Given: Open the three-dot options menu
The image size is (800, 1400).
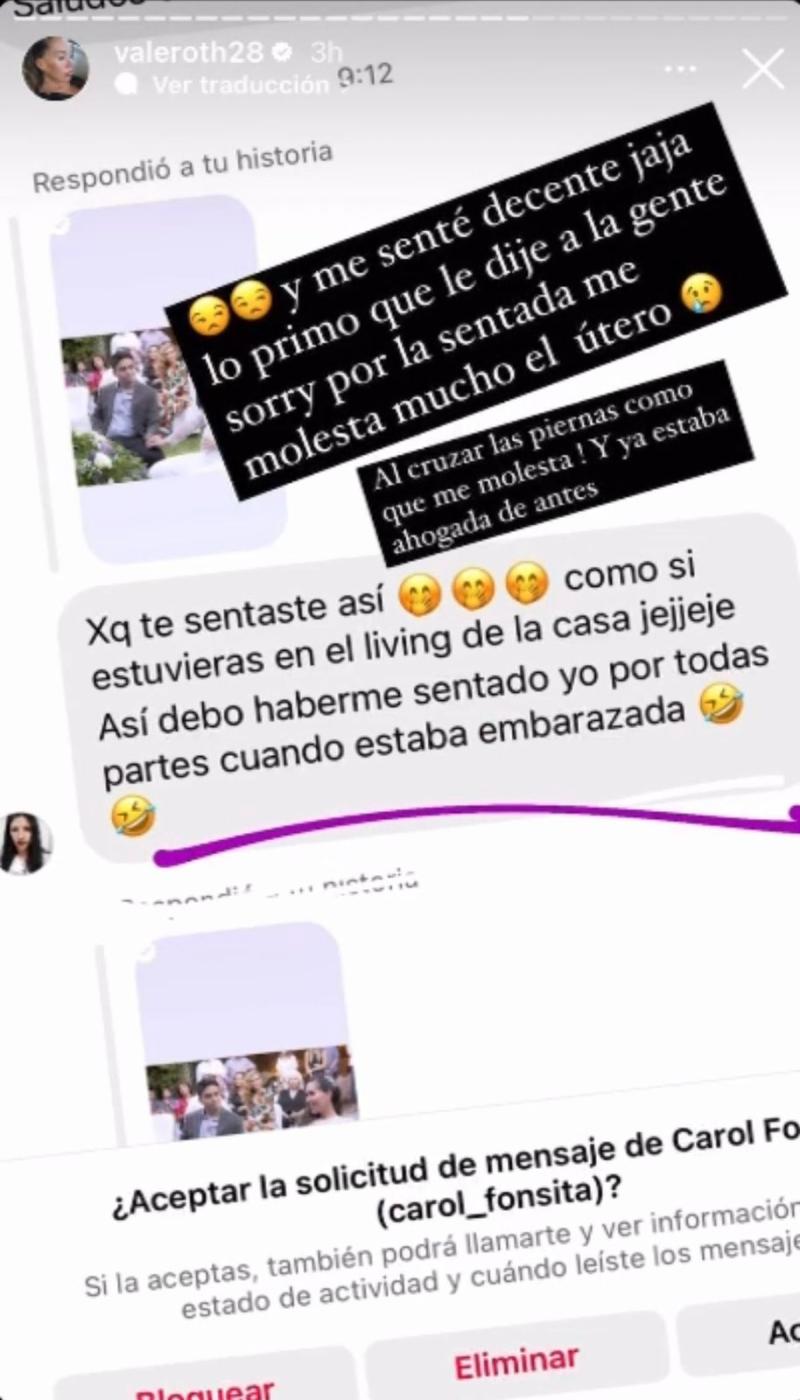Looking at the screenshot, I should click(x=681, y=68).
